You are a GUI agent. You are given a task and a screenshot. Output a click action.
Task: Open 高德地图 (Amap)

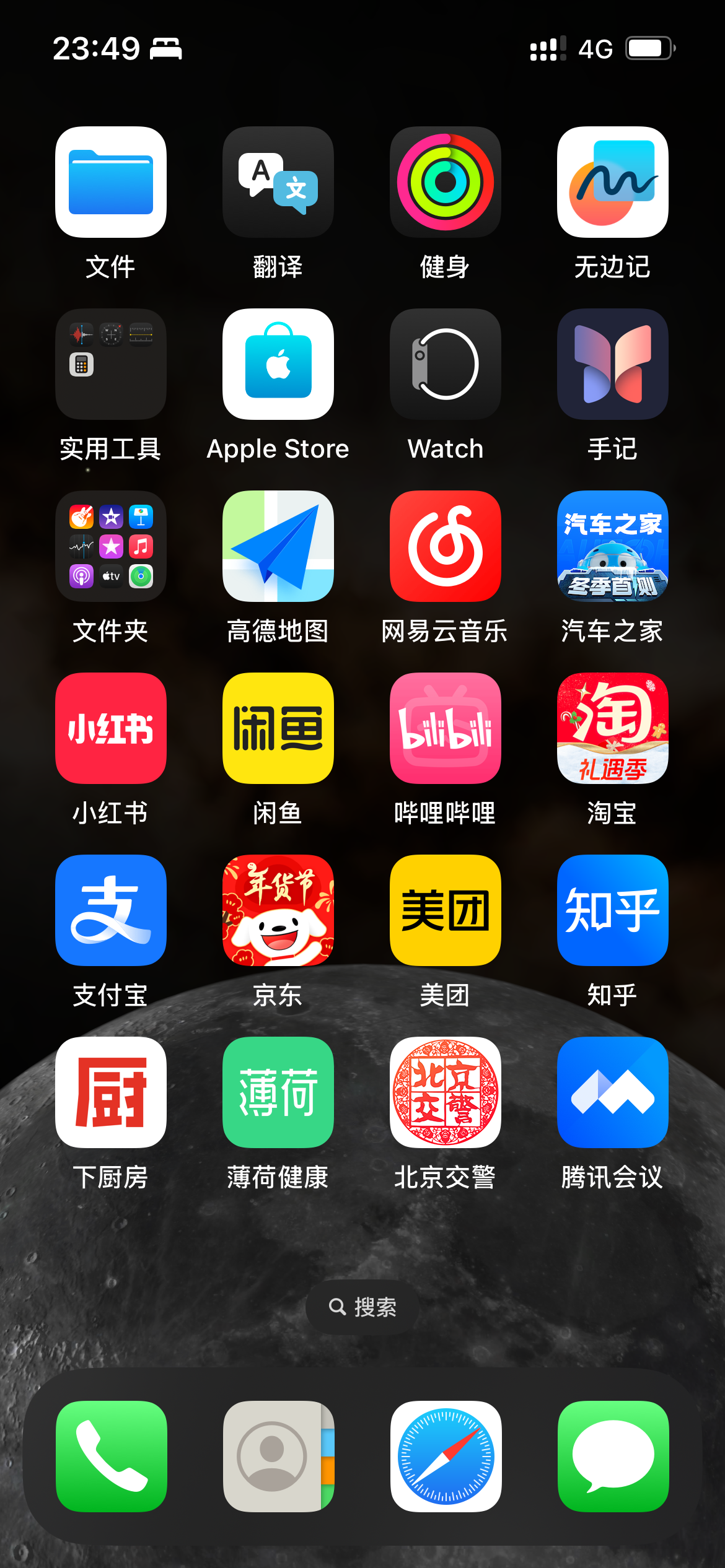coord(278,546)
